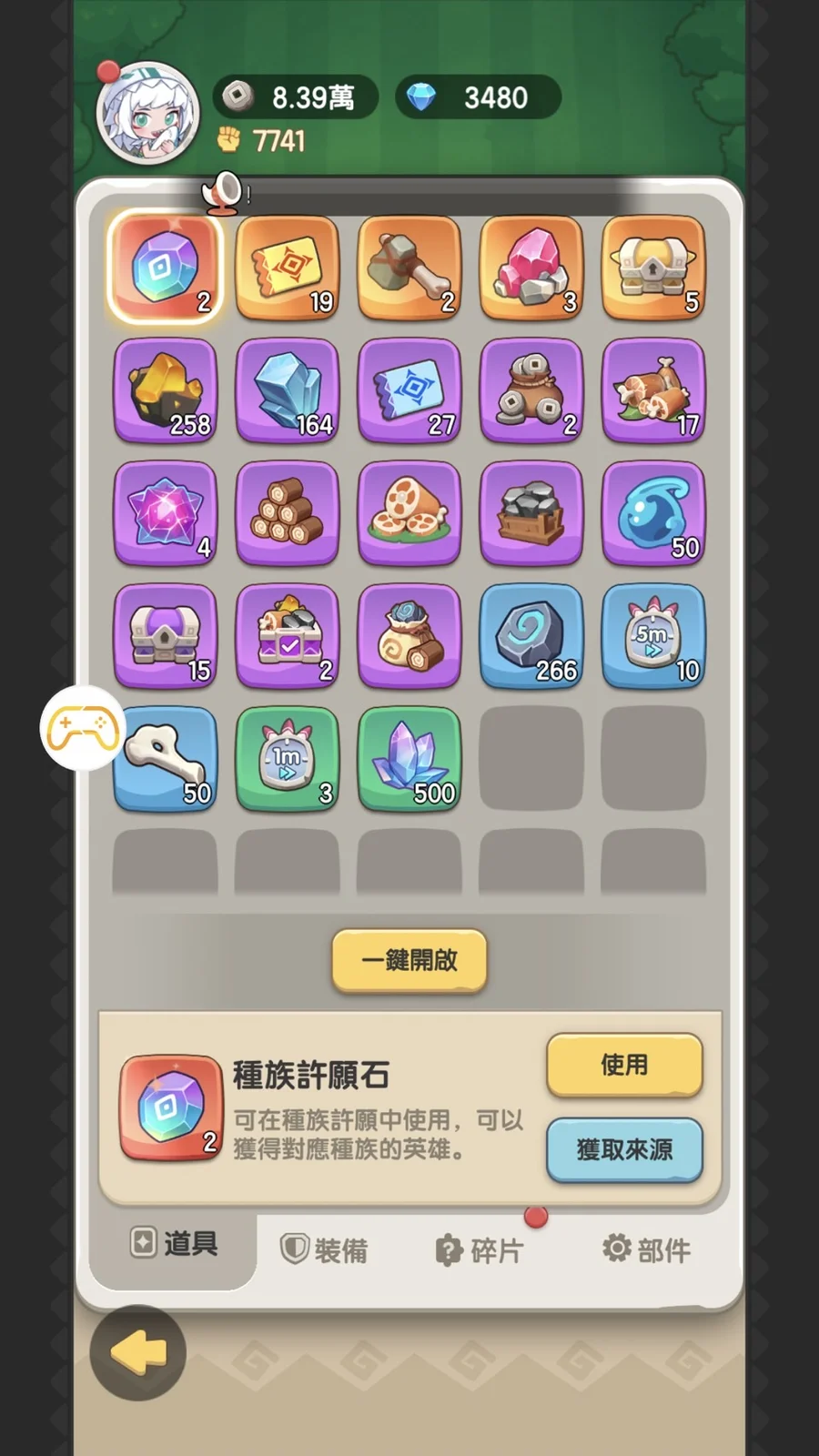Switch to the 碎片 tab

pyautogui.click(x=480, y=1250)
